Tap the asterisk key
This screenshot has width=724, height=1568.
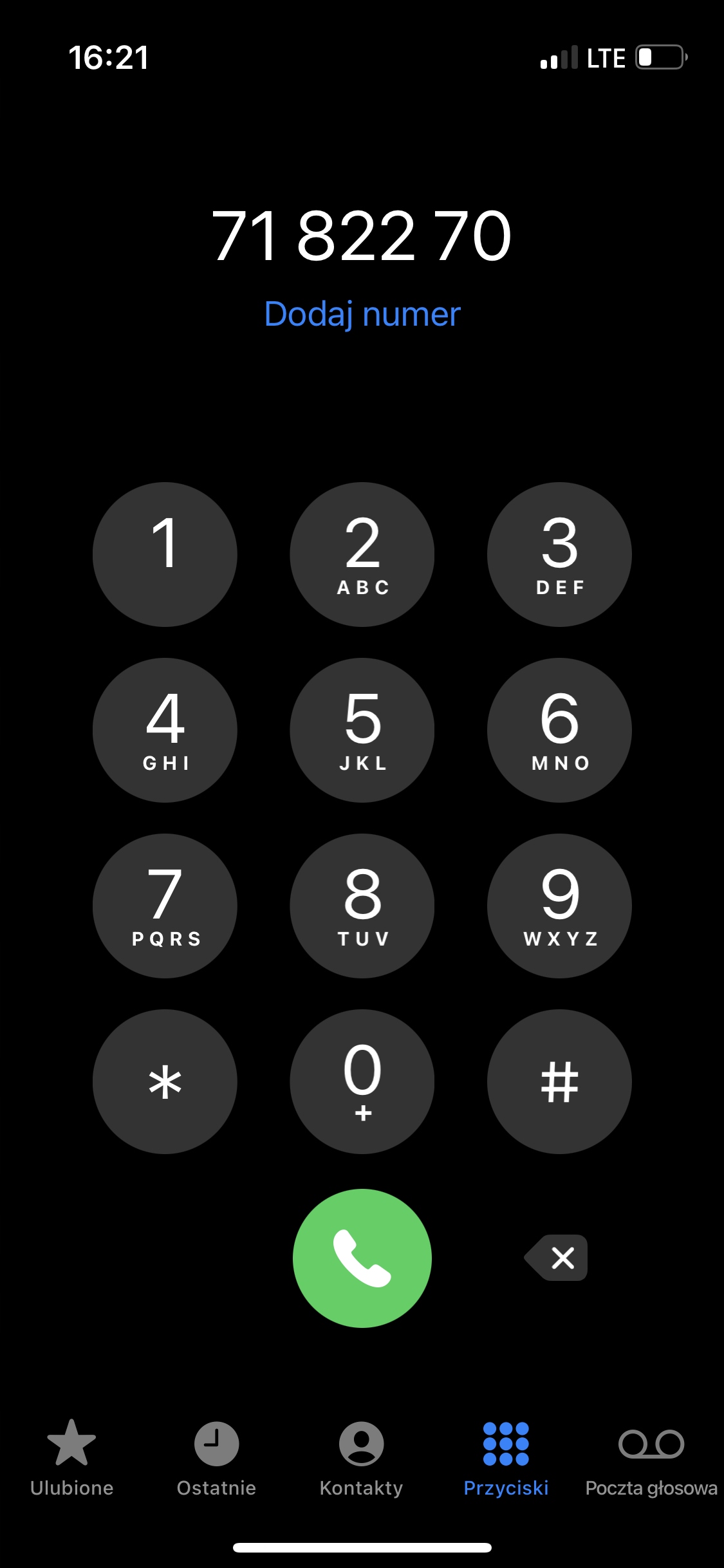pyautogui.click(x=165, y=1081)
